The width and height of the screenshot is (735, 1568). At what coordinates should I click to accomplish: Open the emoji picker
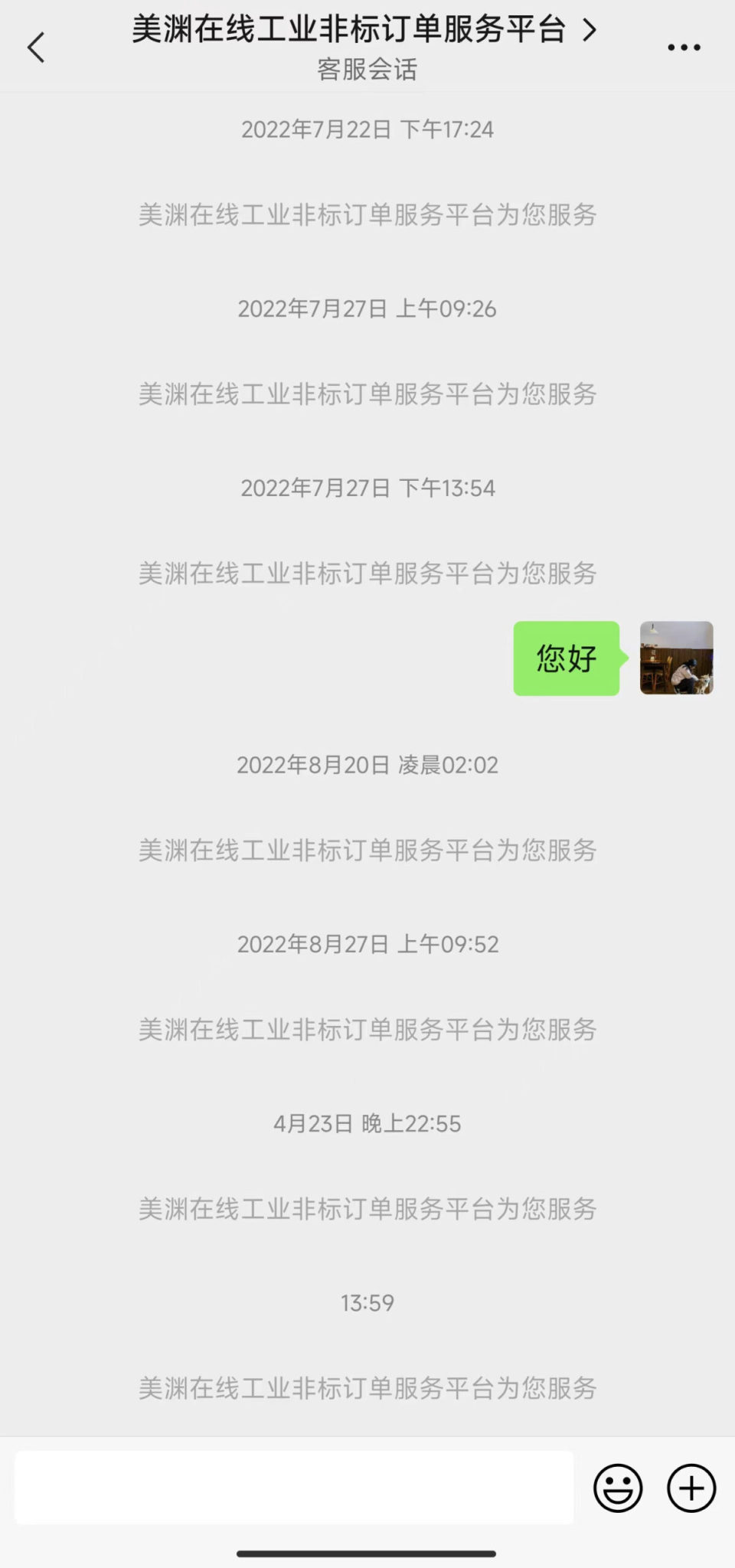click(x=617, y=1488)
